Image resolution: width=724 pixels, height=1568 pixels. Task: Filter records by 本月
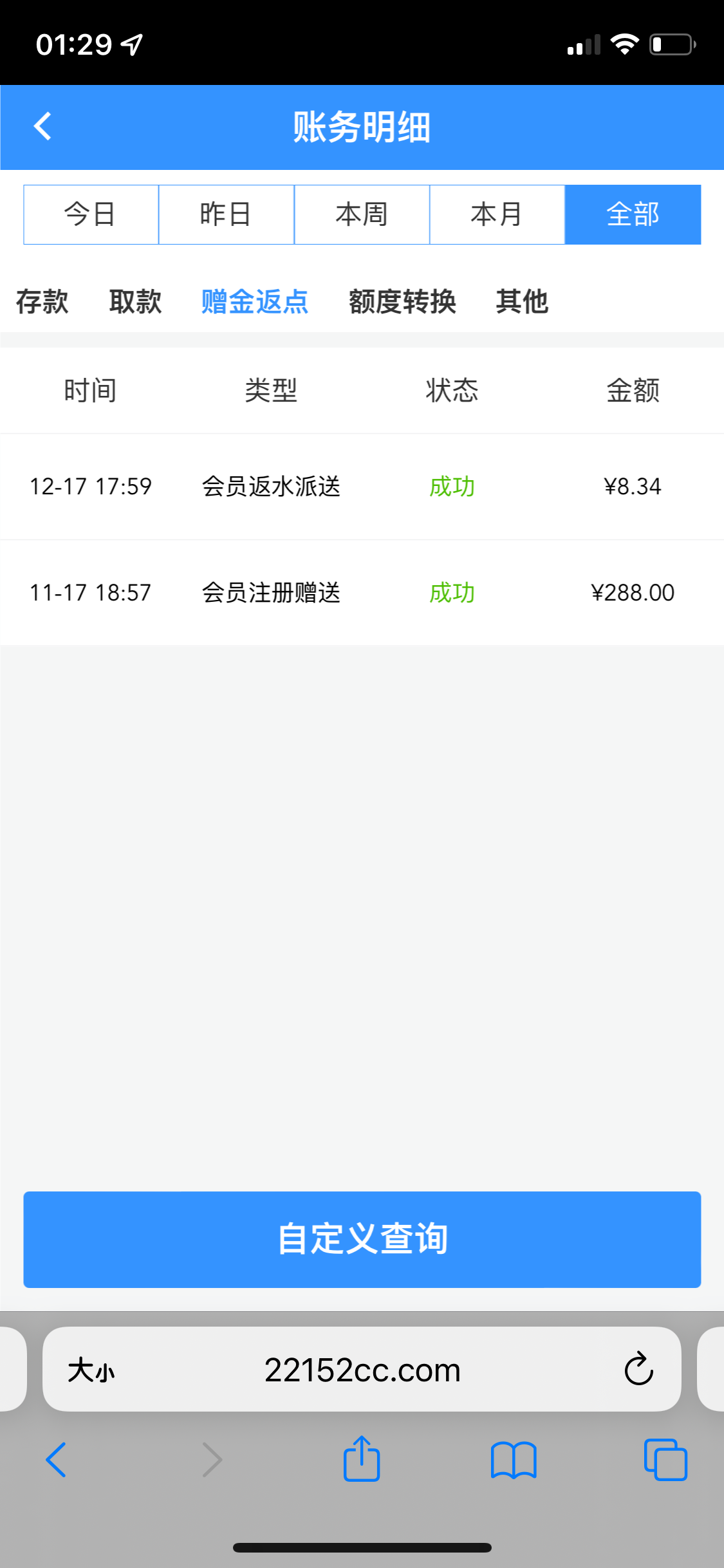[497, 214]
